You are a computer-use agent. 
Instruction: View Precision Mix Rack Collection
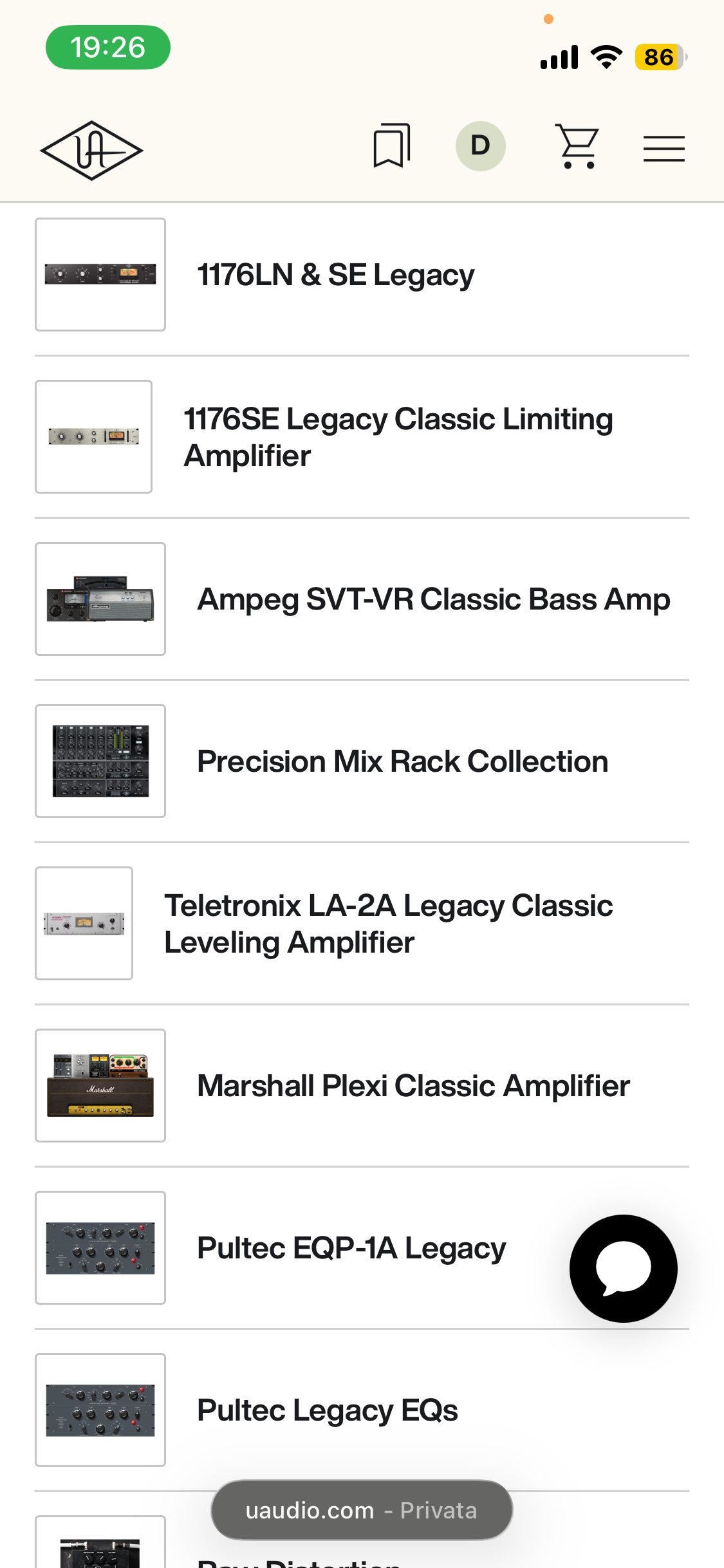362,761
